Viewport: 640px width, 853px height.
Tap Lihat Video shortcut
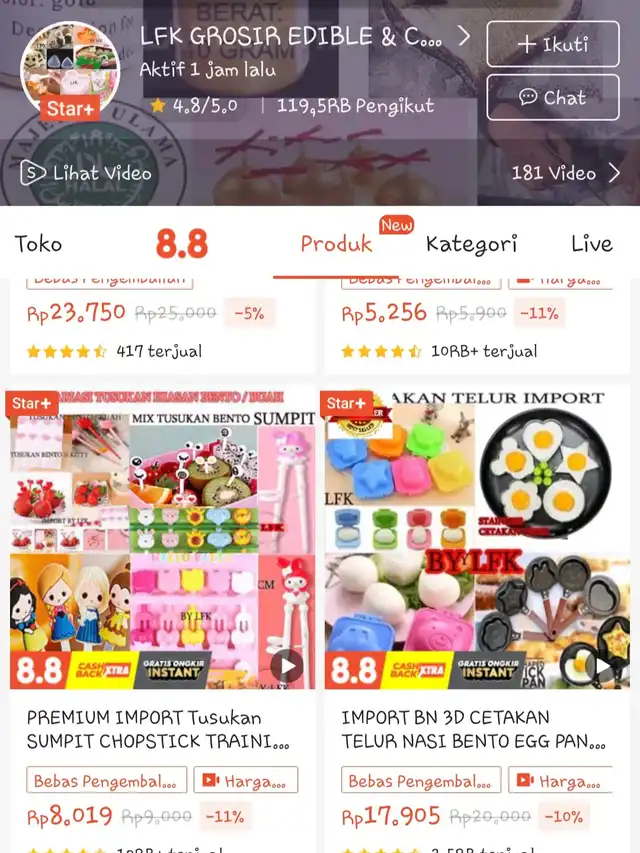87,173
